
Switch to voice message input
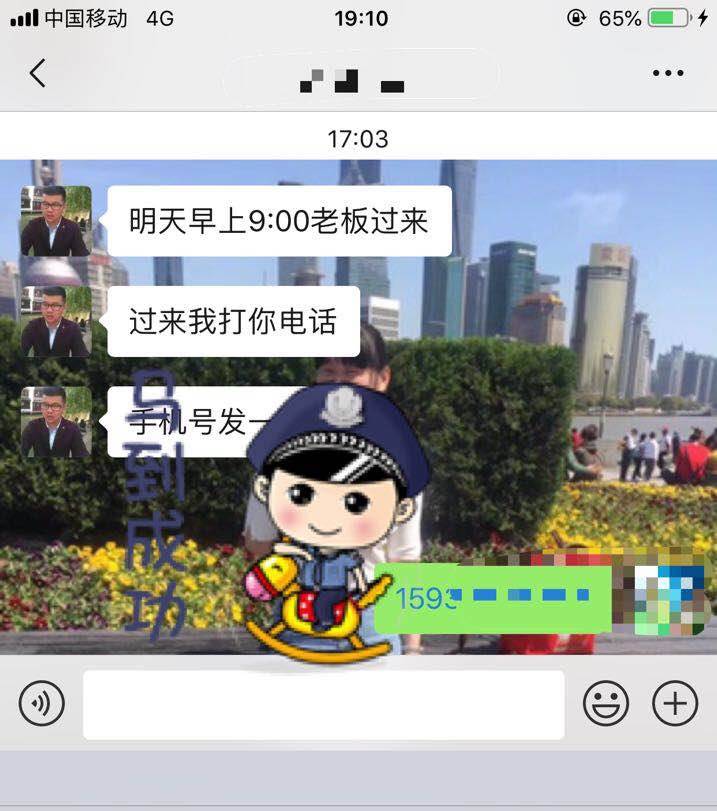42,704
